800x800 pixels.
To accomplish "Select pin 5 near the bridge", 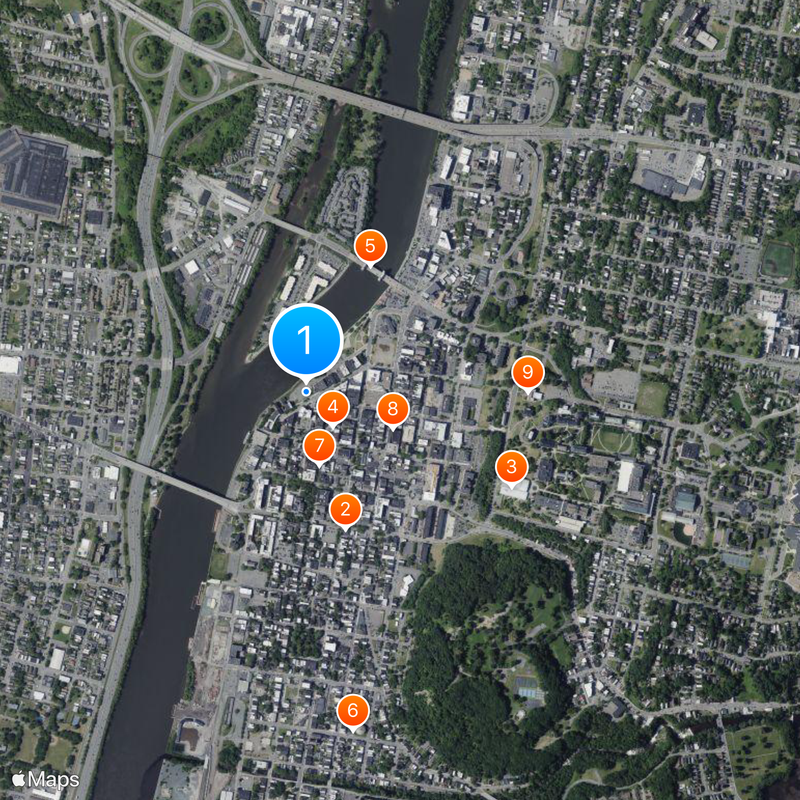I will click(x=370, y=245).
